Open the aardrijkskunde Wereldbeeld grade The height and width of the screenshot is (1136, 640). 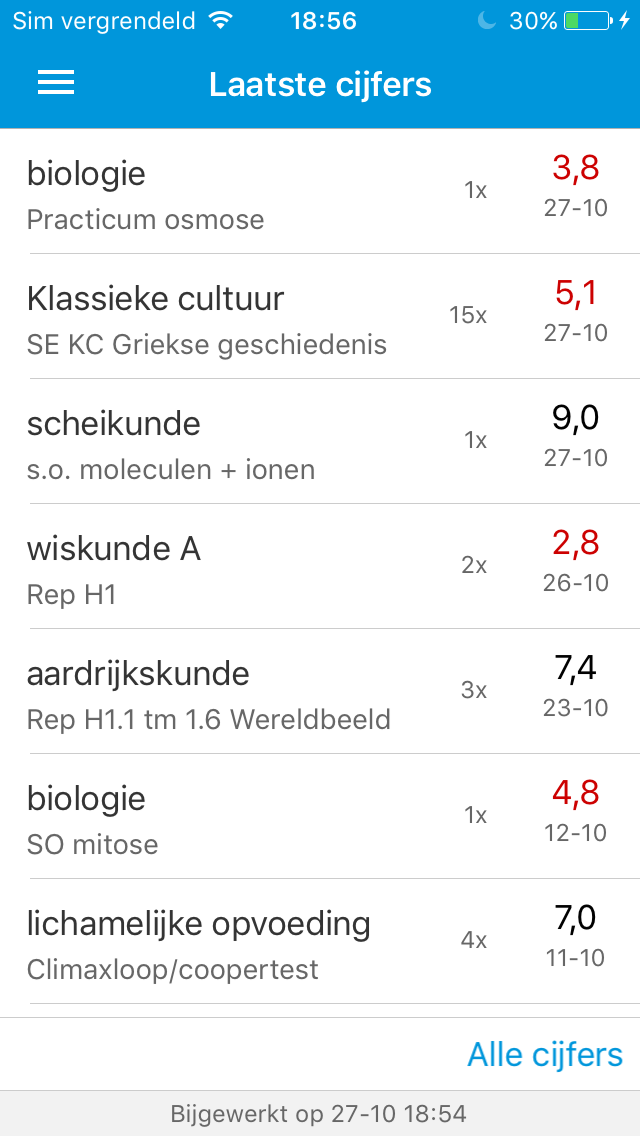point(320,691)
